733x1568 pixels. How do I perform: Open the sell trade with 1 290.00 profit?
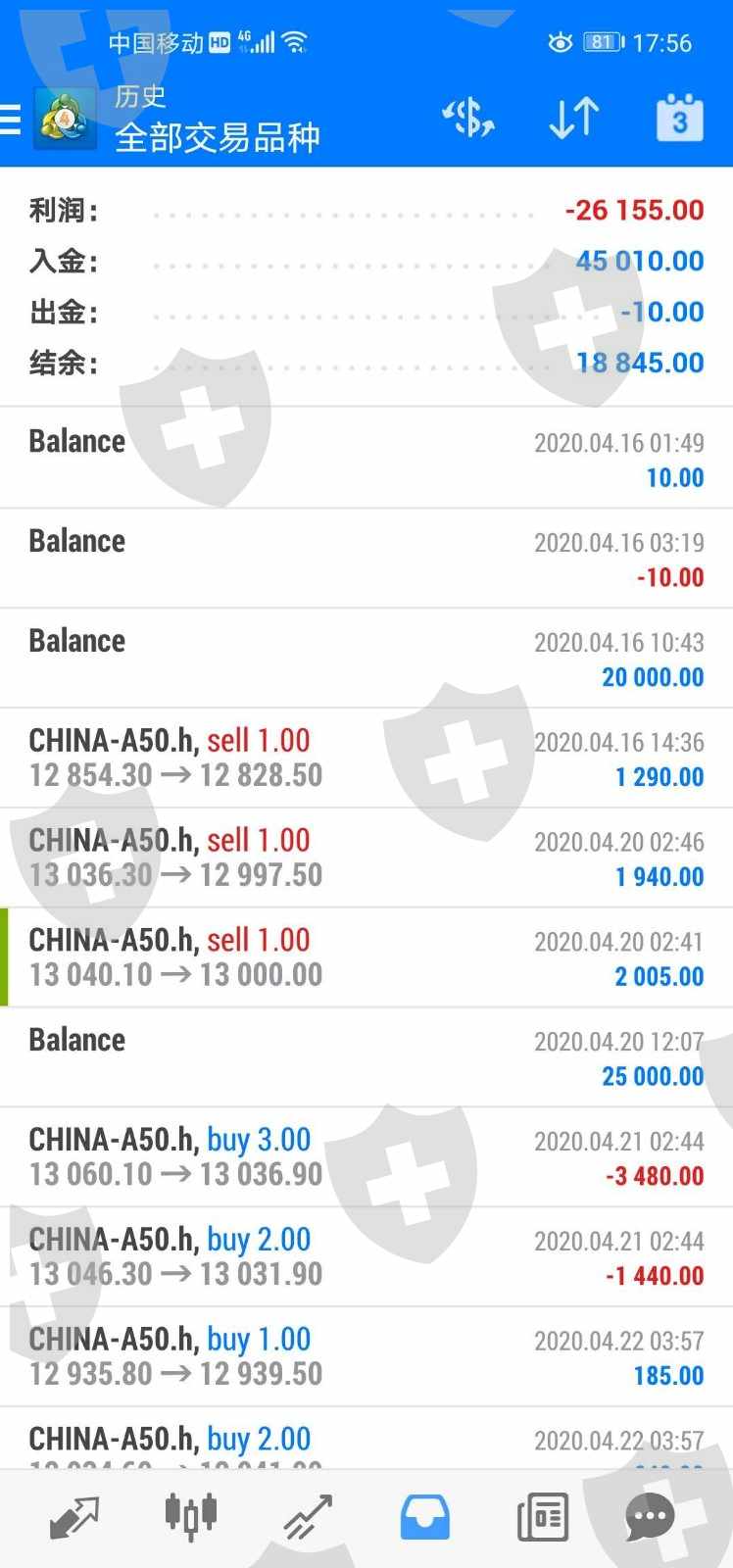366,758
